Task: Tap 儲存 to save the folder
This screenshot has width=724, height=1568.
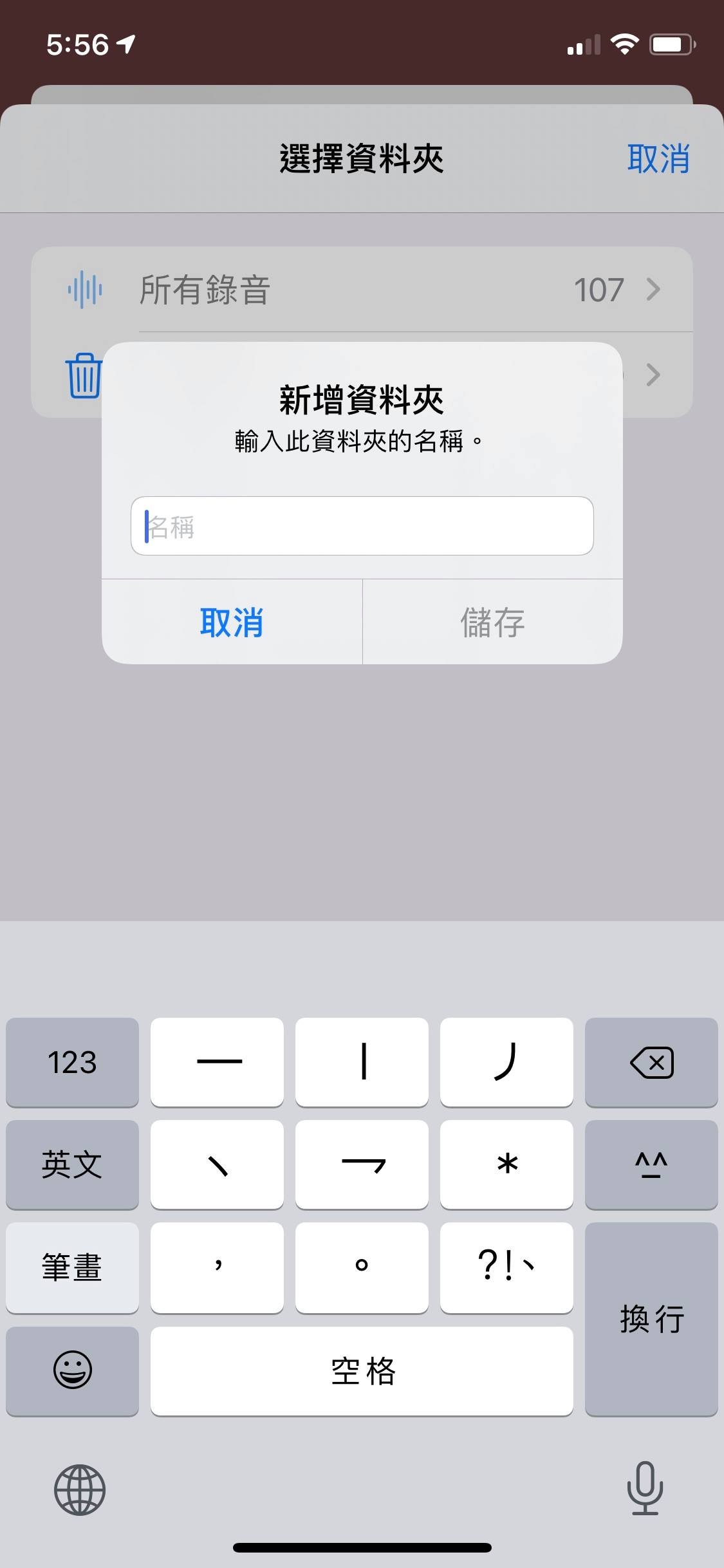Action: (492, 622)
